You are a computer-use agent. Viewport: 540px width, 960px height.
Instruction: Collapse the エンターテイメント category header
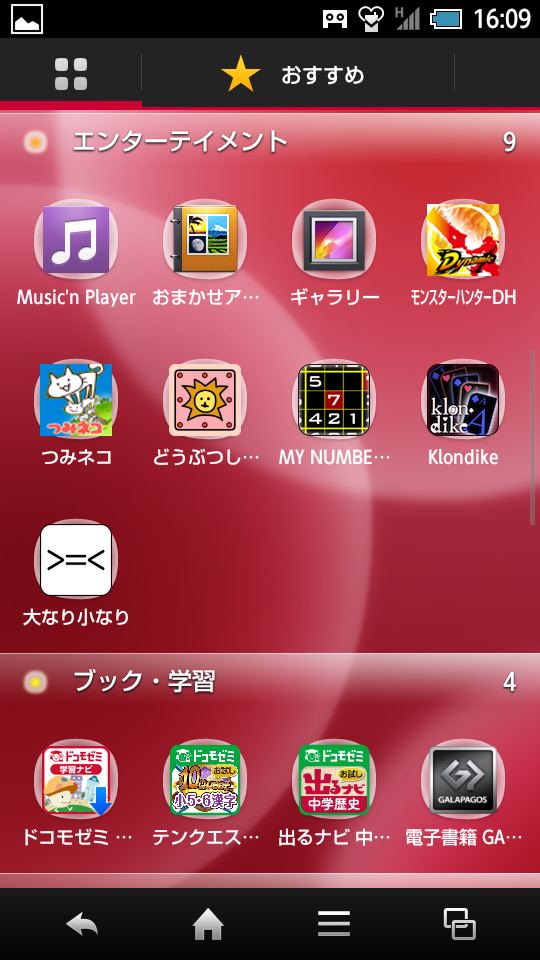[270, 142]
